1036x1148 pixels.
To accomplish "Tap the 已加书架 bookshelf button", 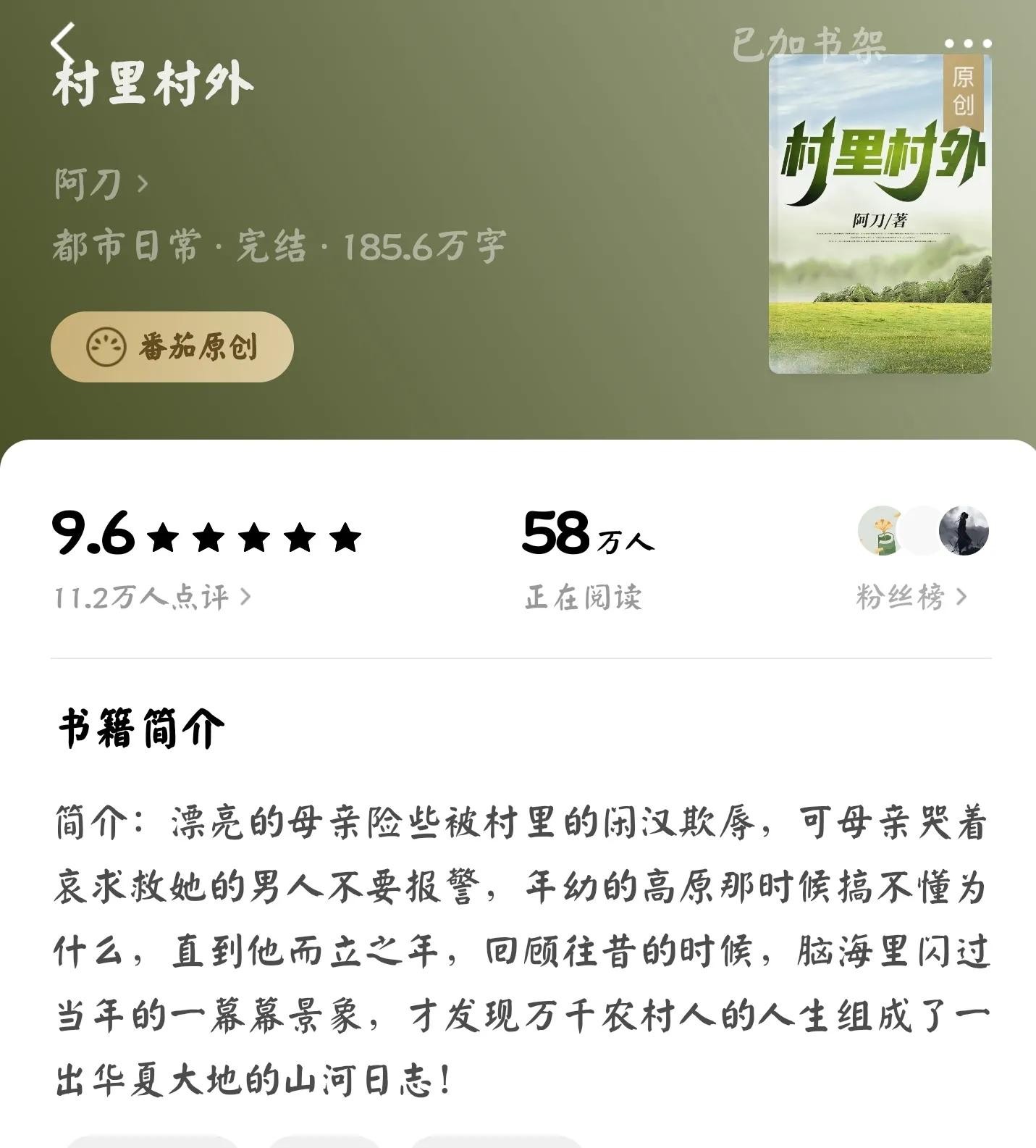I will [808, 43].
